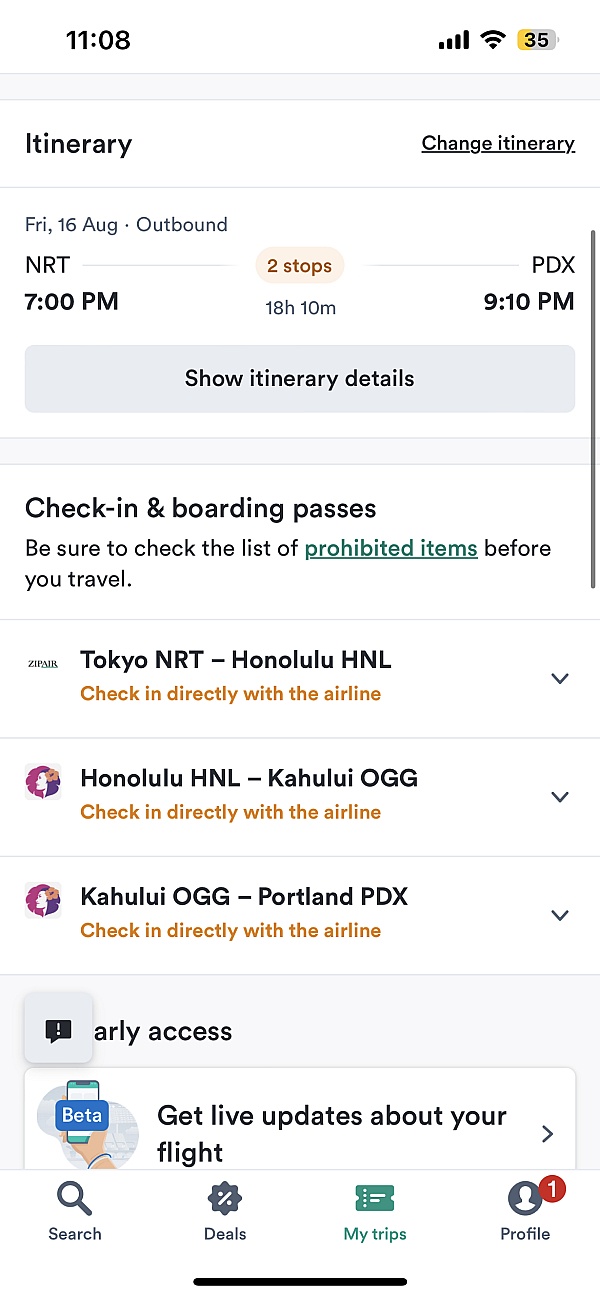Screen dimensions: 600x1298
Task: Open the Profile tab
Action: coord(525,1211)
